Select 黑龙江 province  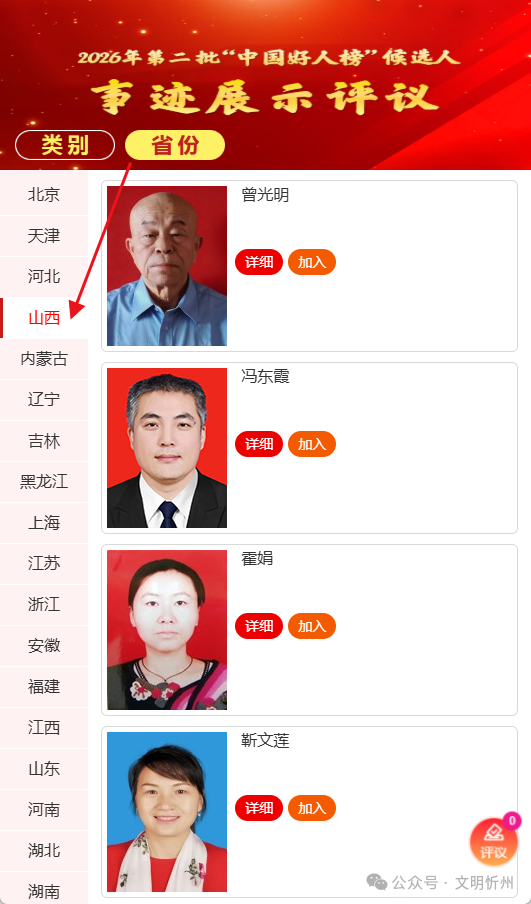(x=44, y=482)
